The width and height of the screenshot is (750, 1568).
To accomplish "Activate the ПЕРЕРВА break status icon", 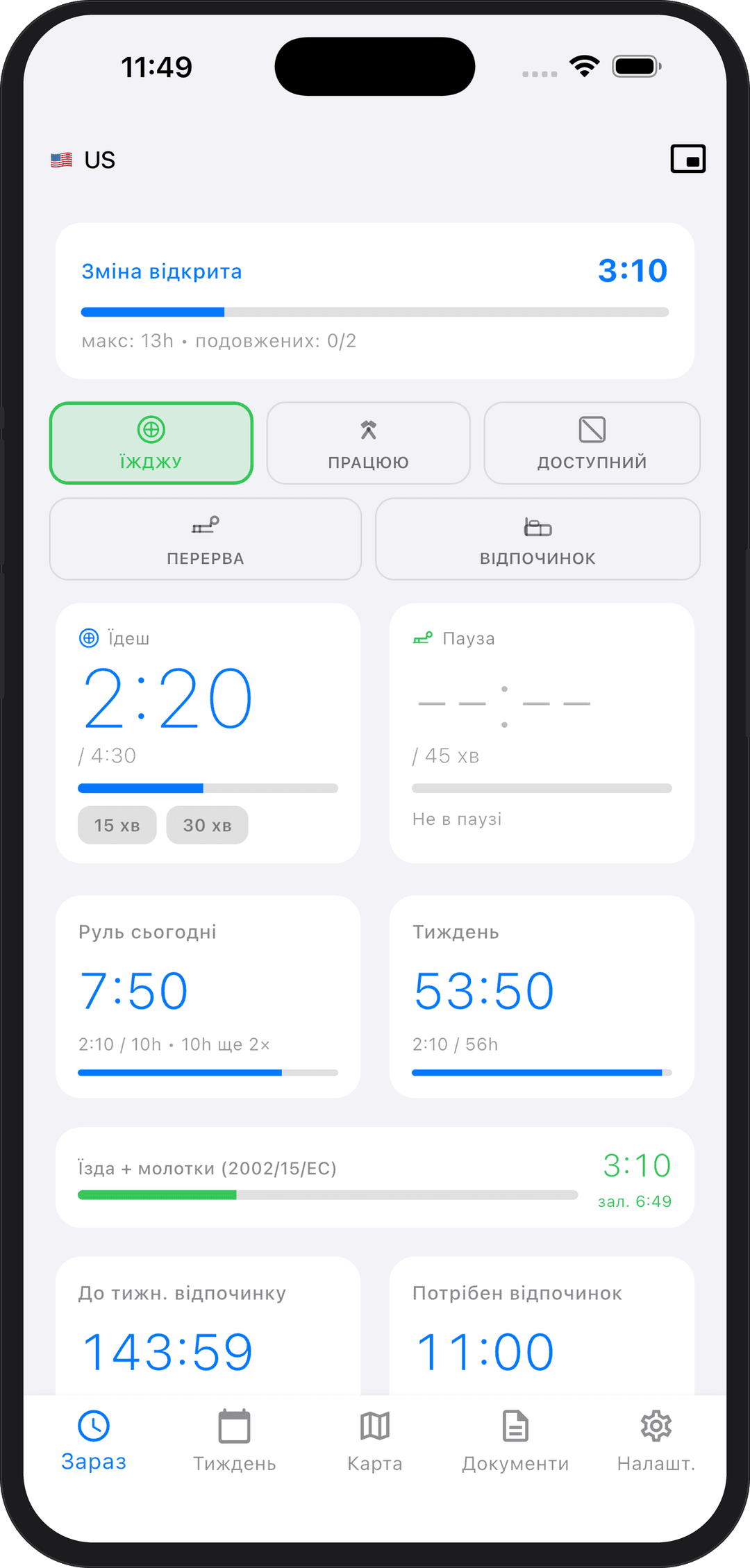I will click(205, 524).
